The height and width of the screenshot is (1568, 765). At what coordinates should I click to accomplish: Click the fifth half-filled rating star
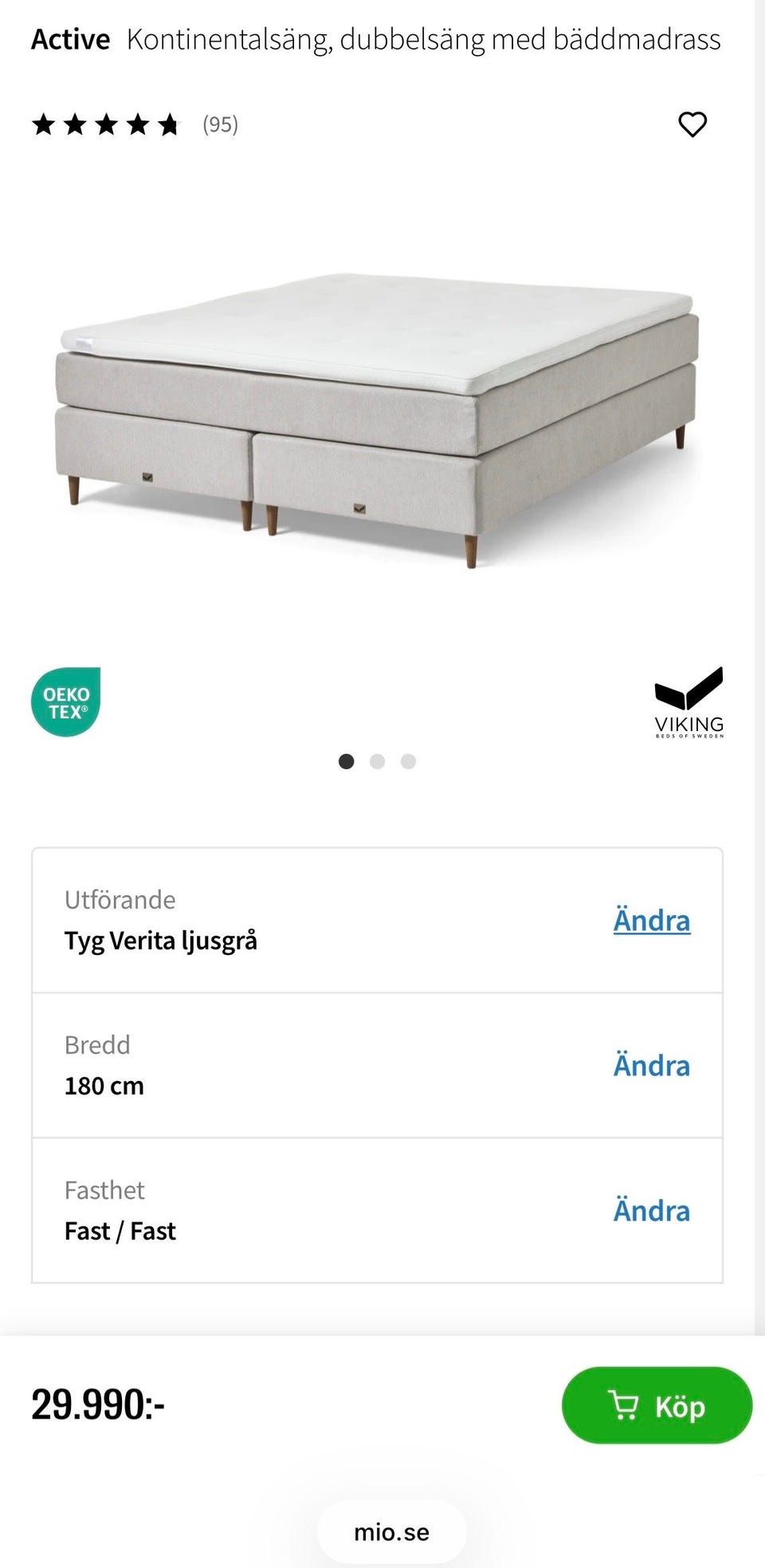(170, 125)
